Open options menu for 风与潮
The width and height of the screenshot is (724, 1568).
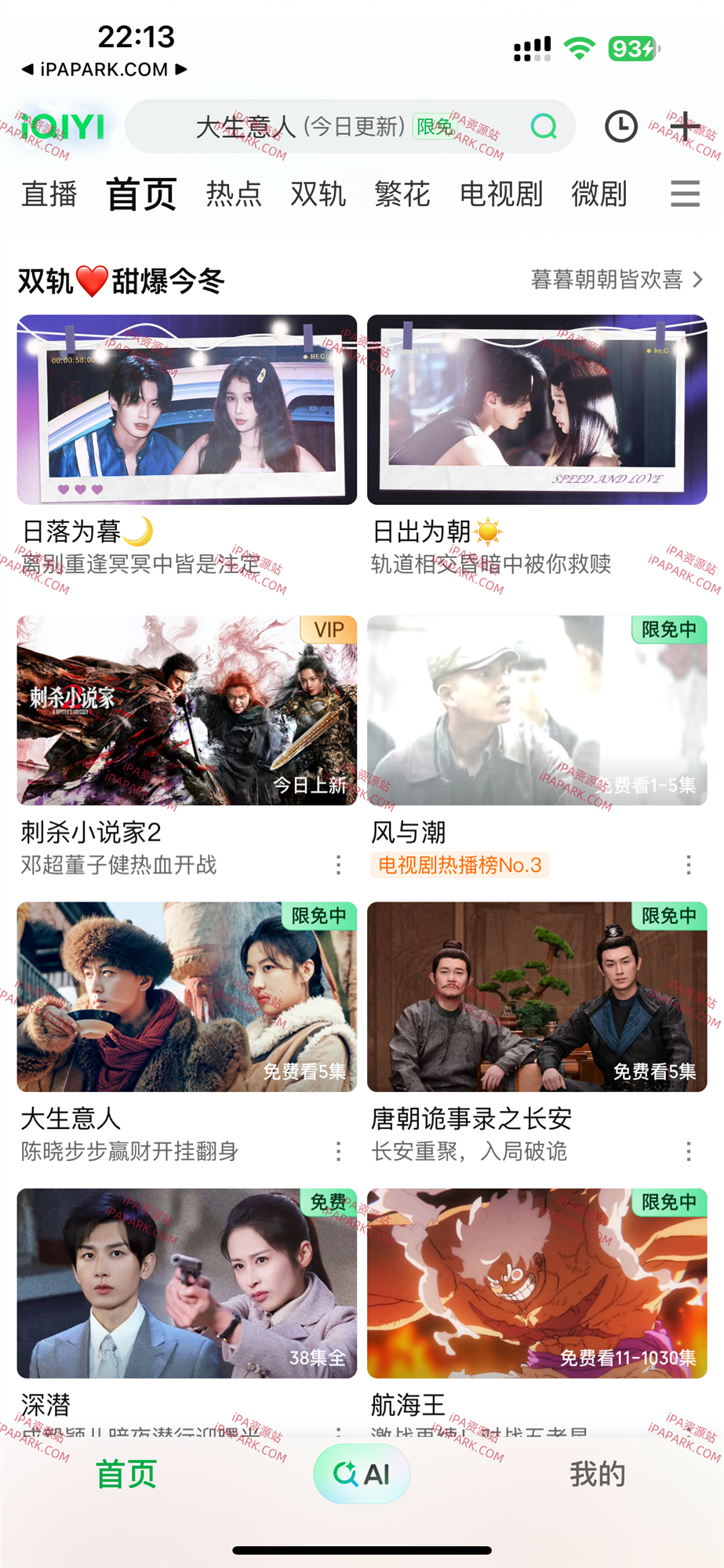click(688, 866)
